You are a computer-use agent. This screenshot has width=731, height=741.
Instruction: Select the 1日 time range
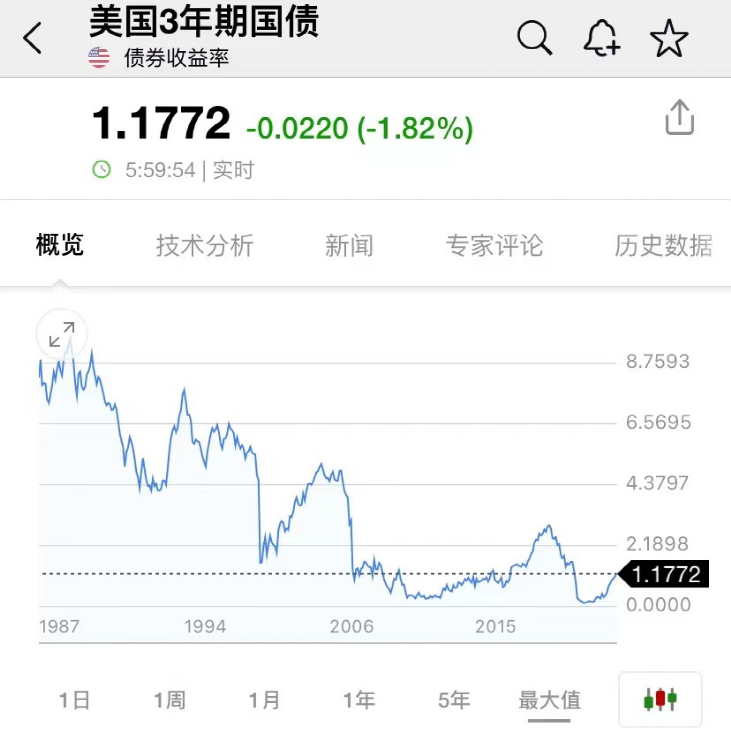73,700
